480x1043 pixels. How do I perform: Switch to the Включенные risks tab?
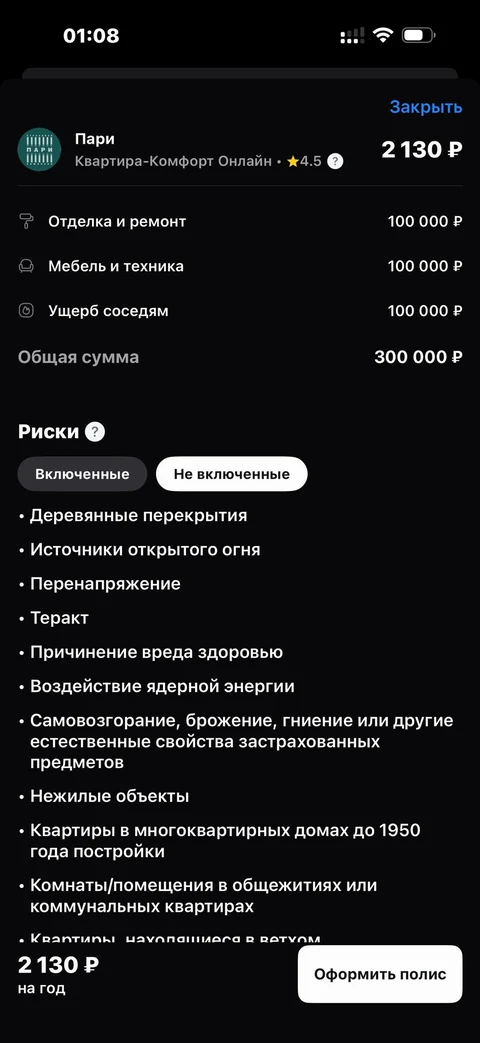pos(82,474)
